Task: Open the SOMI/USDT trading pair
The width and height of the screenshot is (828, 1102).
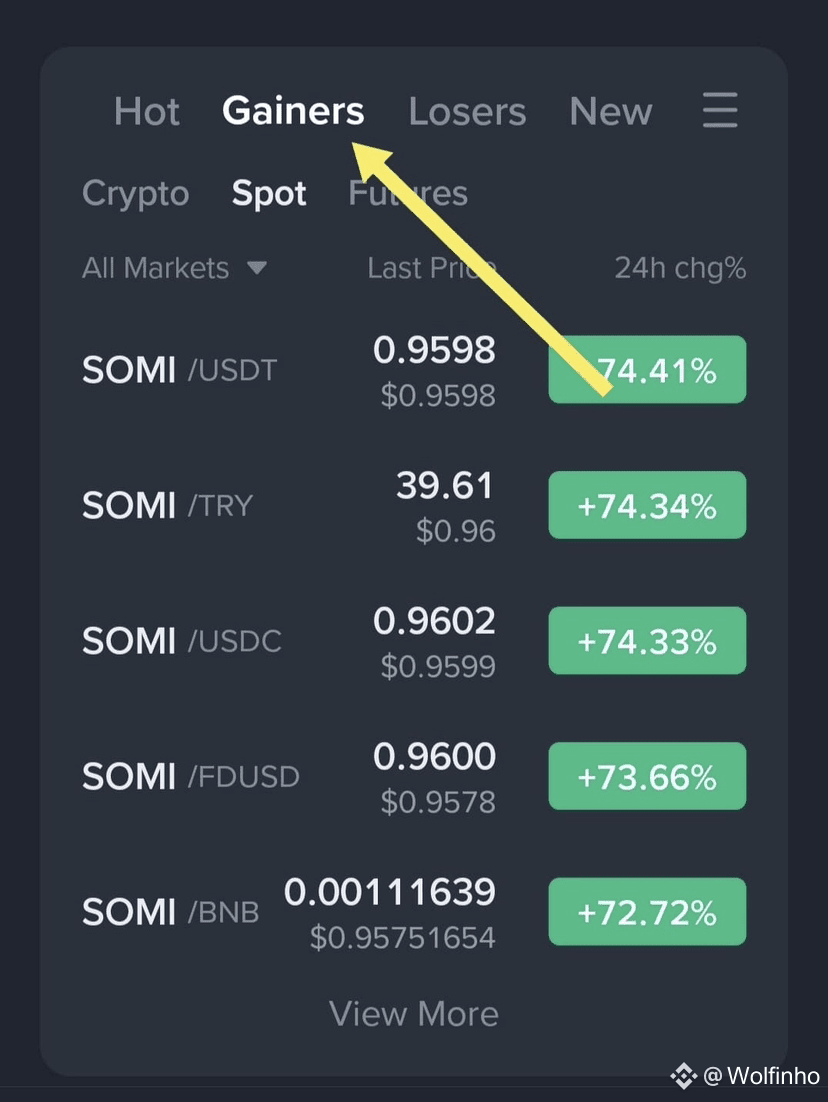Action: (x=179, y=369)
